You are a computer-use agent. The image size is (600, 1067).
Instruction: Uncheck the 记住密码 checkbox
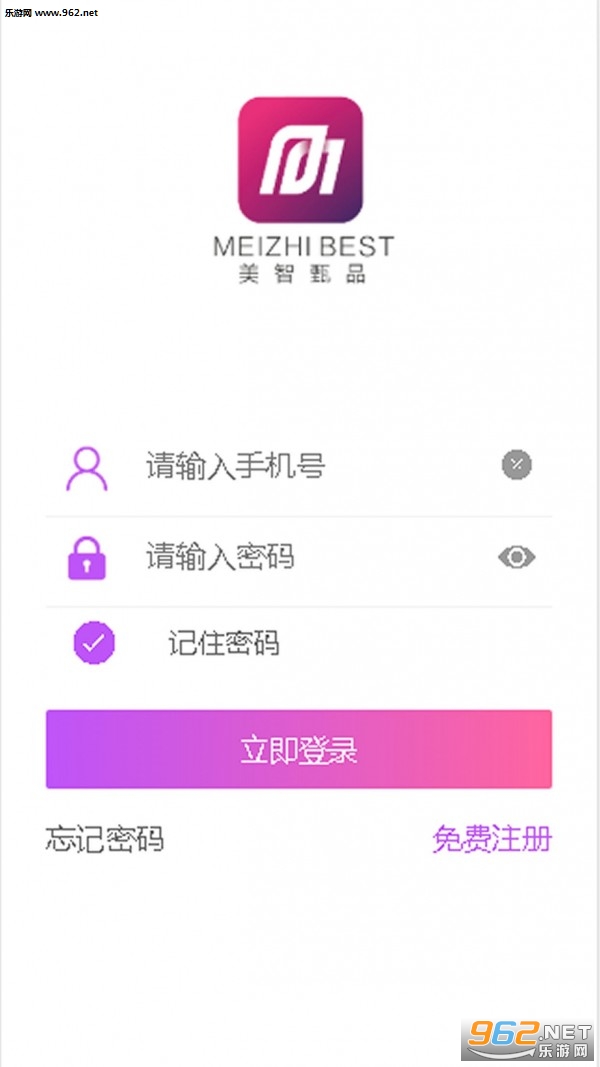coord(94,643)
